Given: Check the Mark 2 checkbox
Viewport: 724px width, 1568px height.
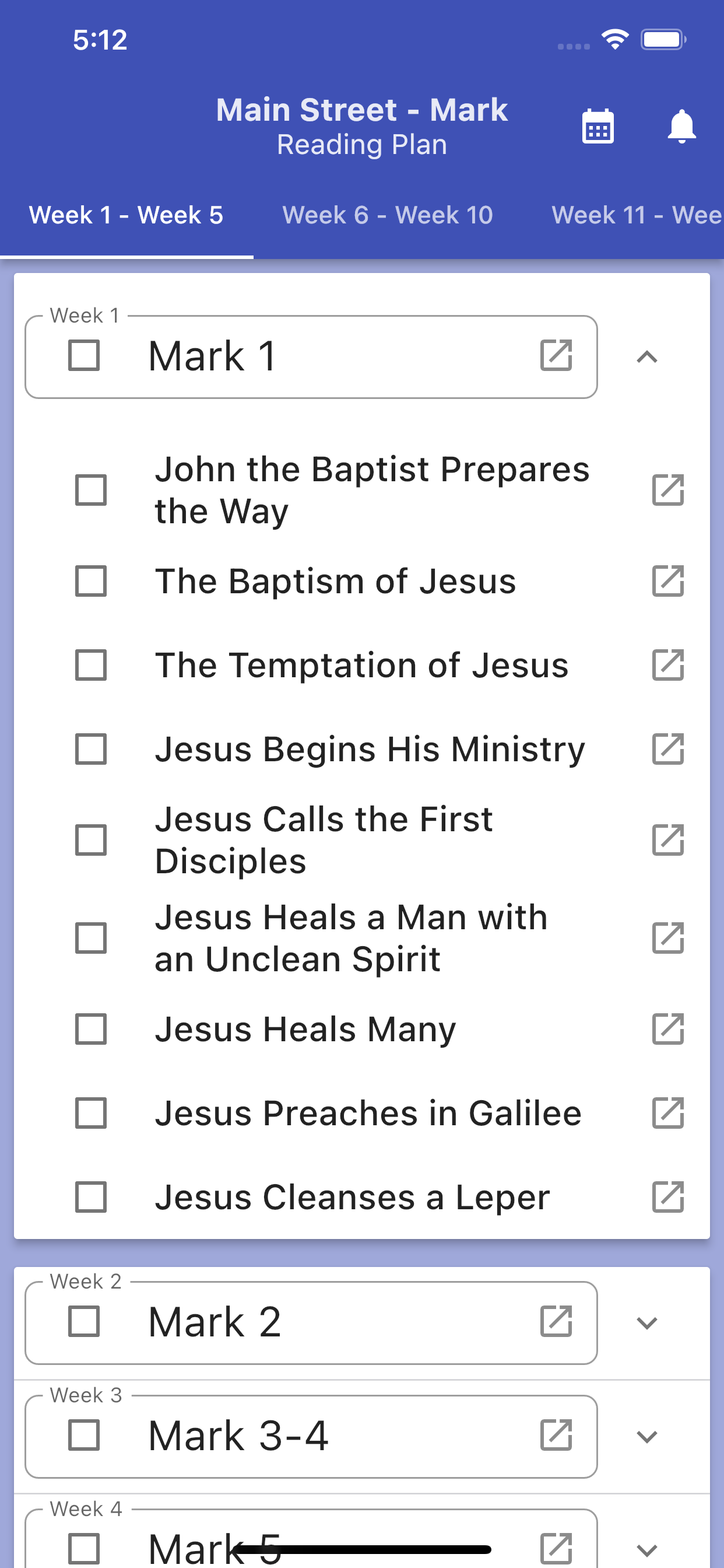Looking at the screenshot, I should [84, 1321].
